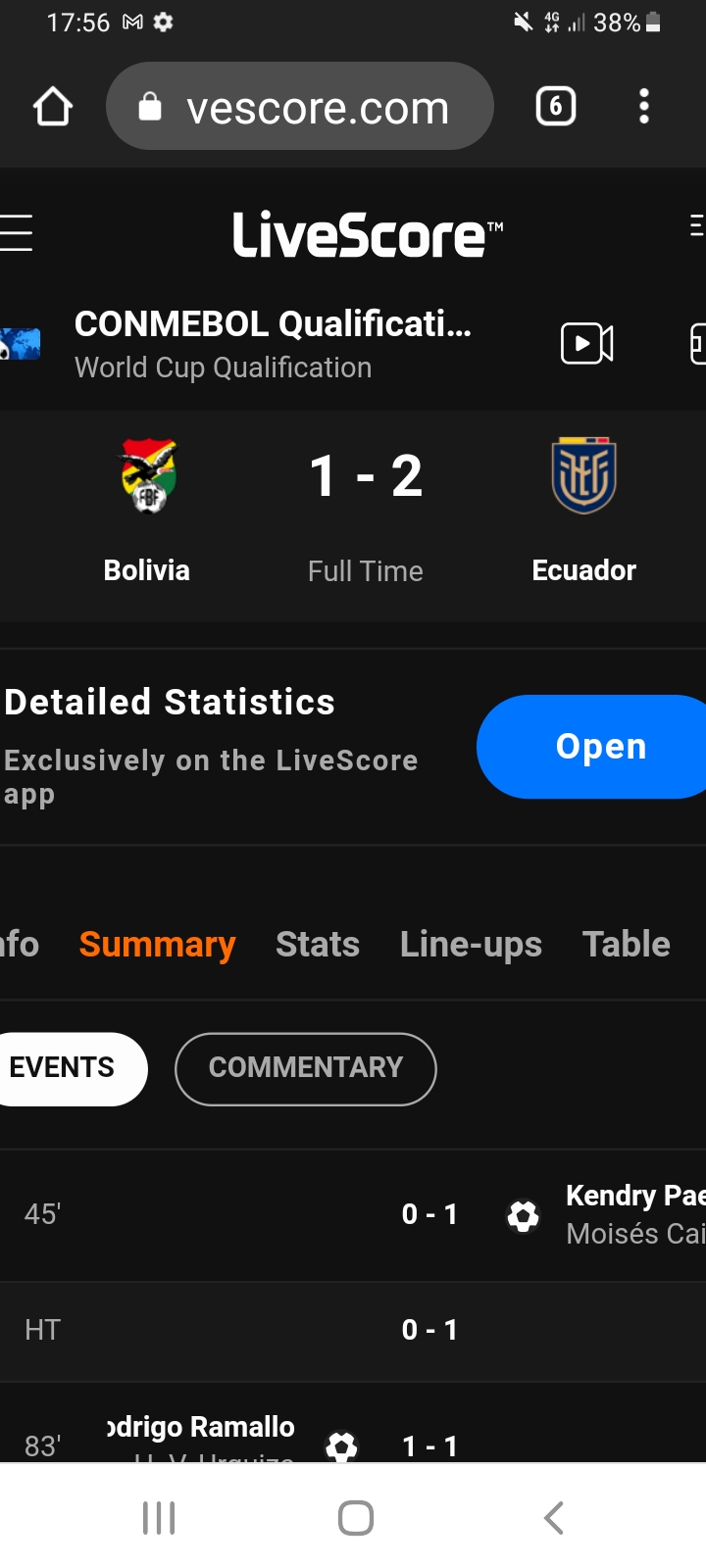Viewport: 706px width, 1568px height.
Task: Switch to the Line-ups tab
Action: pos(471,945)
